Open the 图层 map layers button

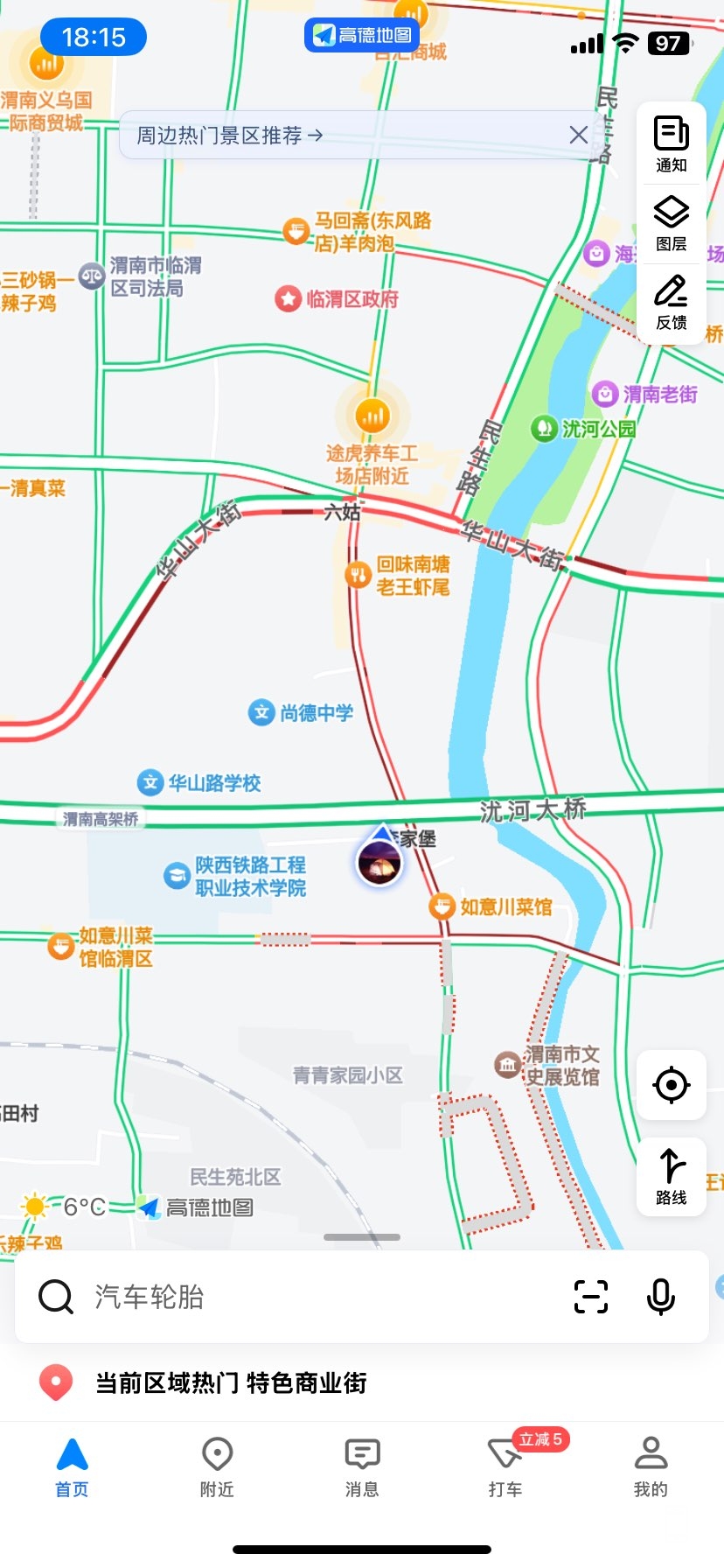[671, 223]
